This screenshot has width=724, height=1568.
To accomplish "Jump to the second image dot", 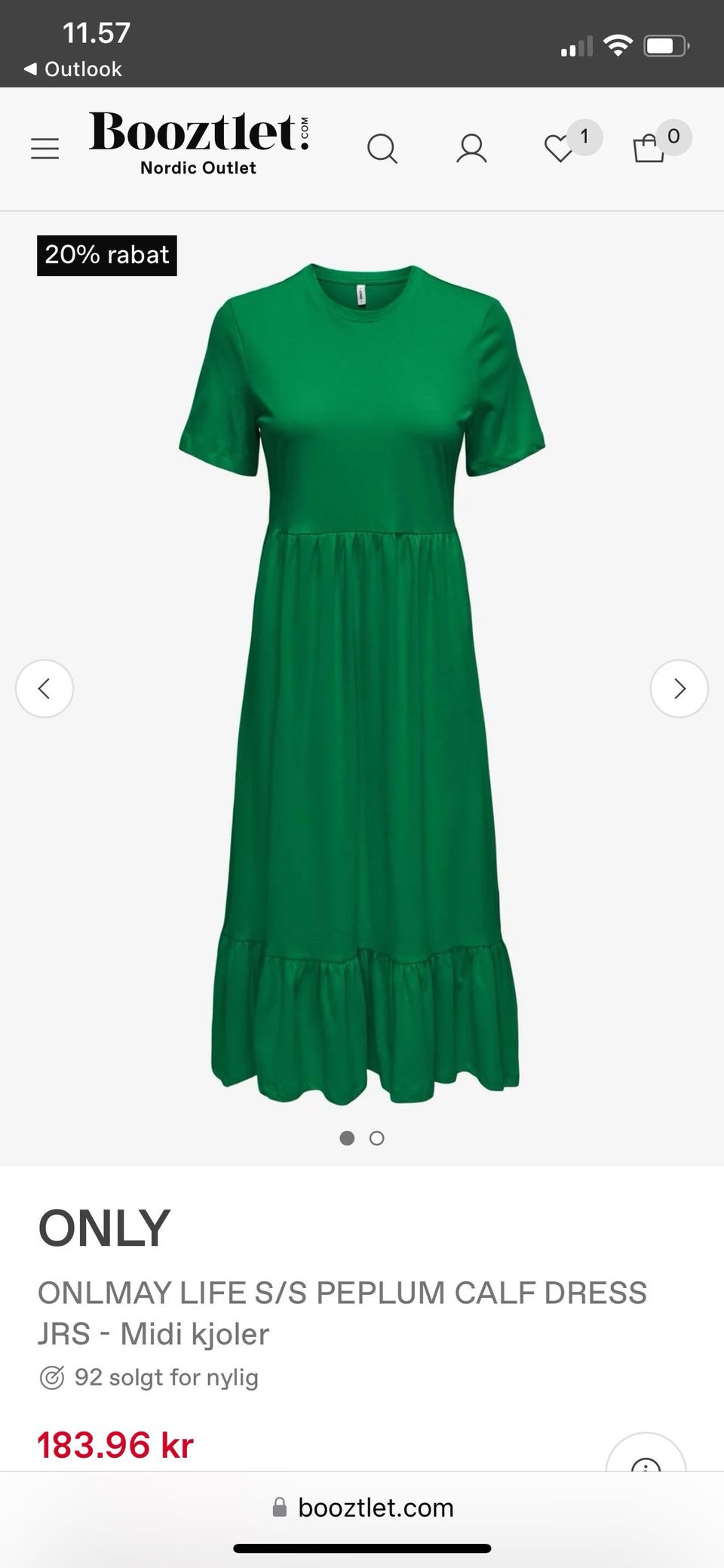I will click(377, 1138).
